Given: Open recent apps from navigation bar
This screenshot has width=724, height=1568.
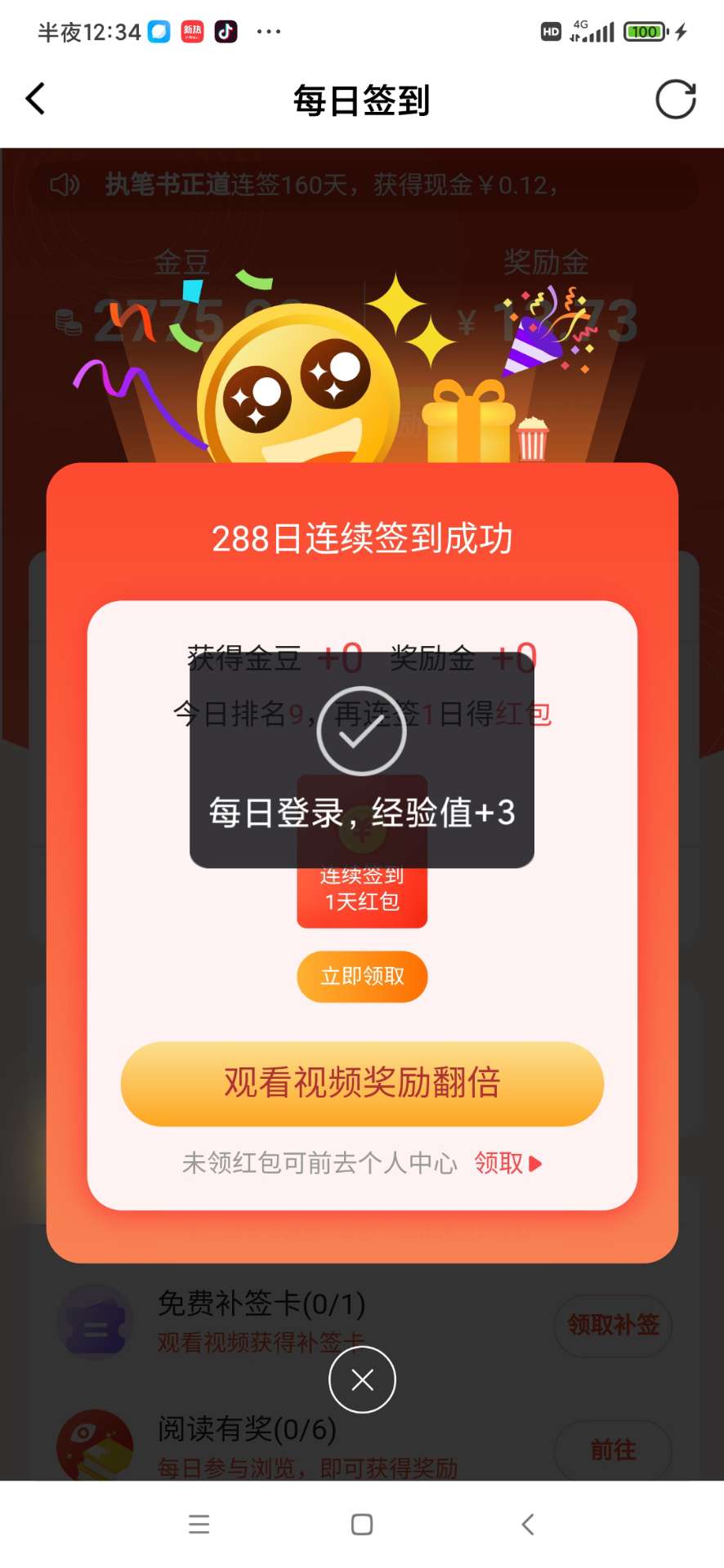Looking at the screenshot, I should pyautogui.click(x=199, y=1524).
